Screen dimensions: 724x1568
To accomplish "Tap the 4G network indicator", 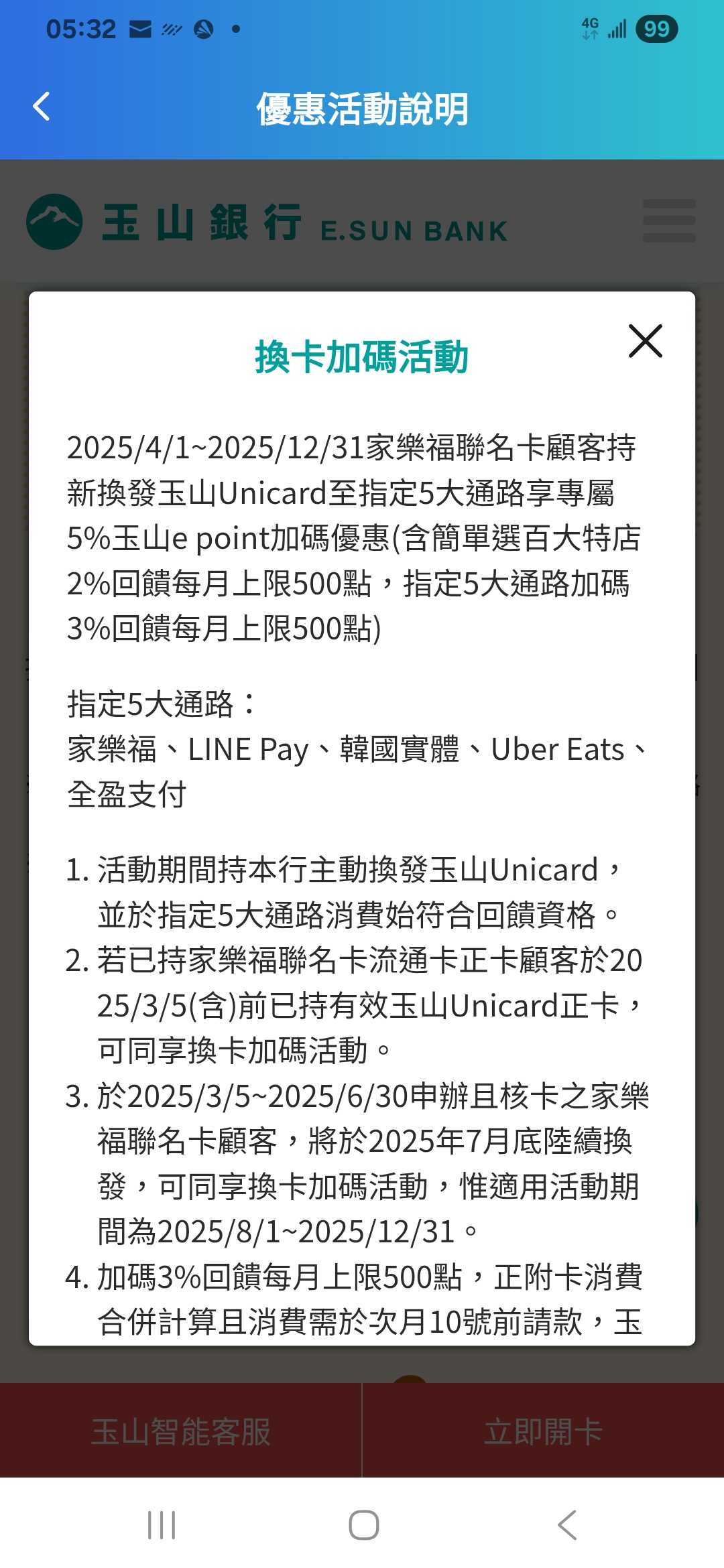I will [x=591, y=28].
